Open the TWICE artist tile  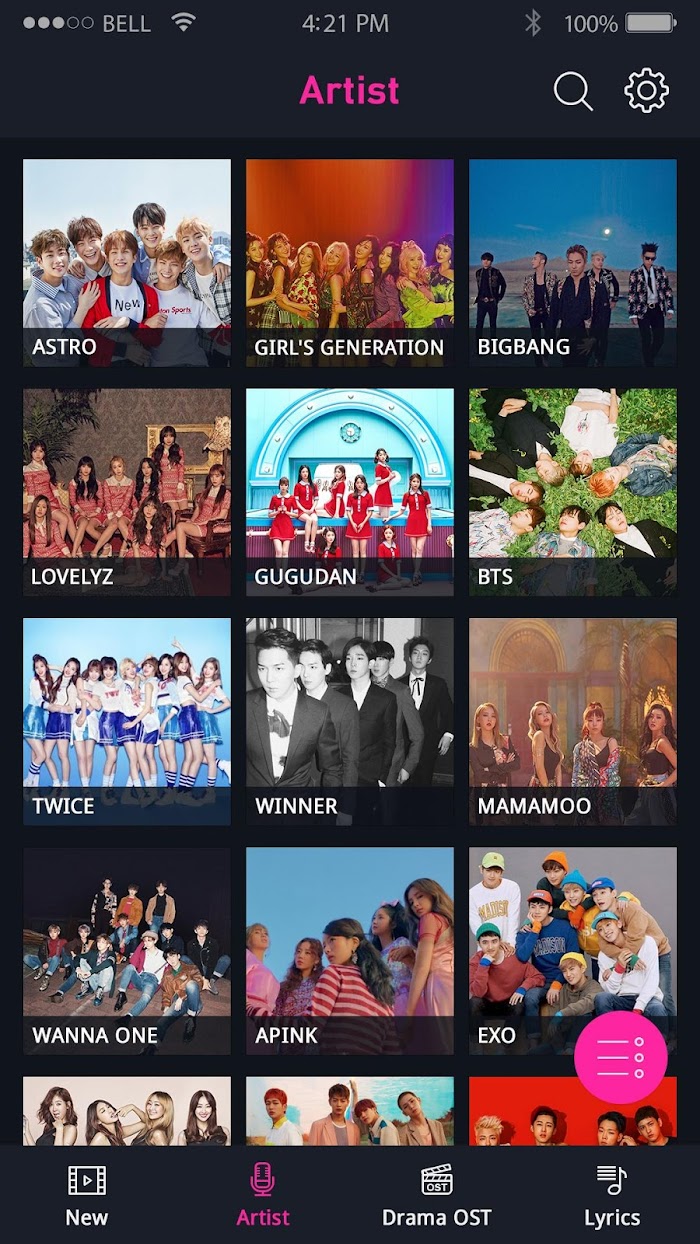tap(127, 722)
